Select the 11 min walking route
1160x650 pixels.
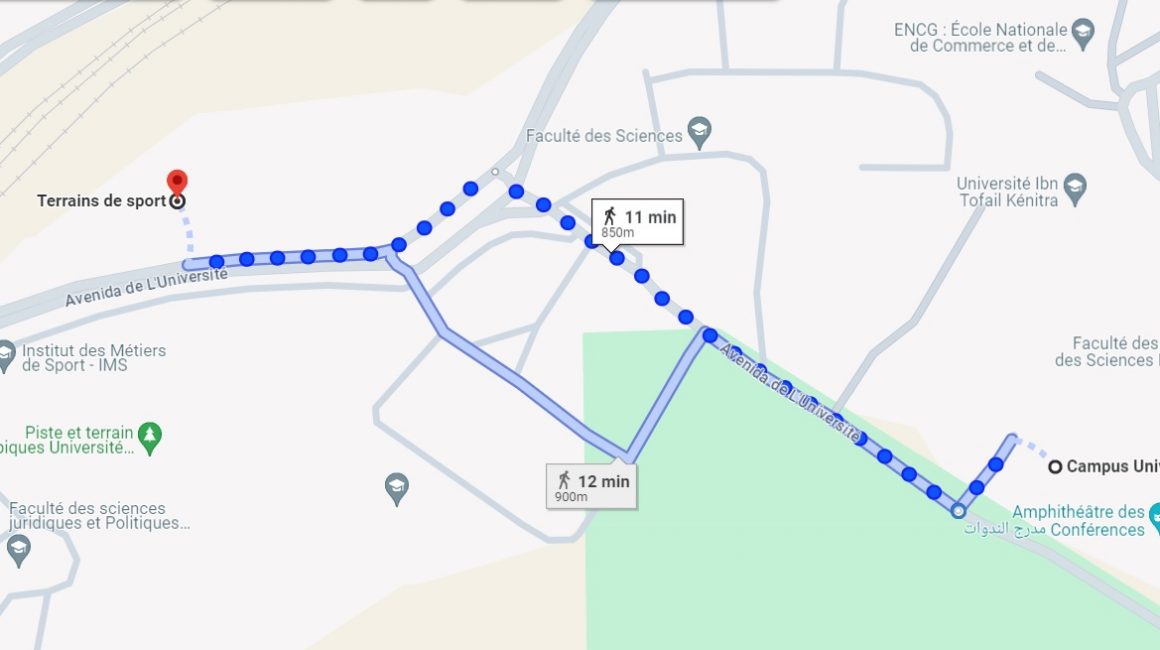(637, 221)
